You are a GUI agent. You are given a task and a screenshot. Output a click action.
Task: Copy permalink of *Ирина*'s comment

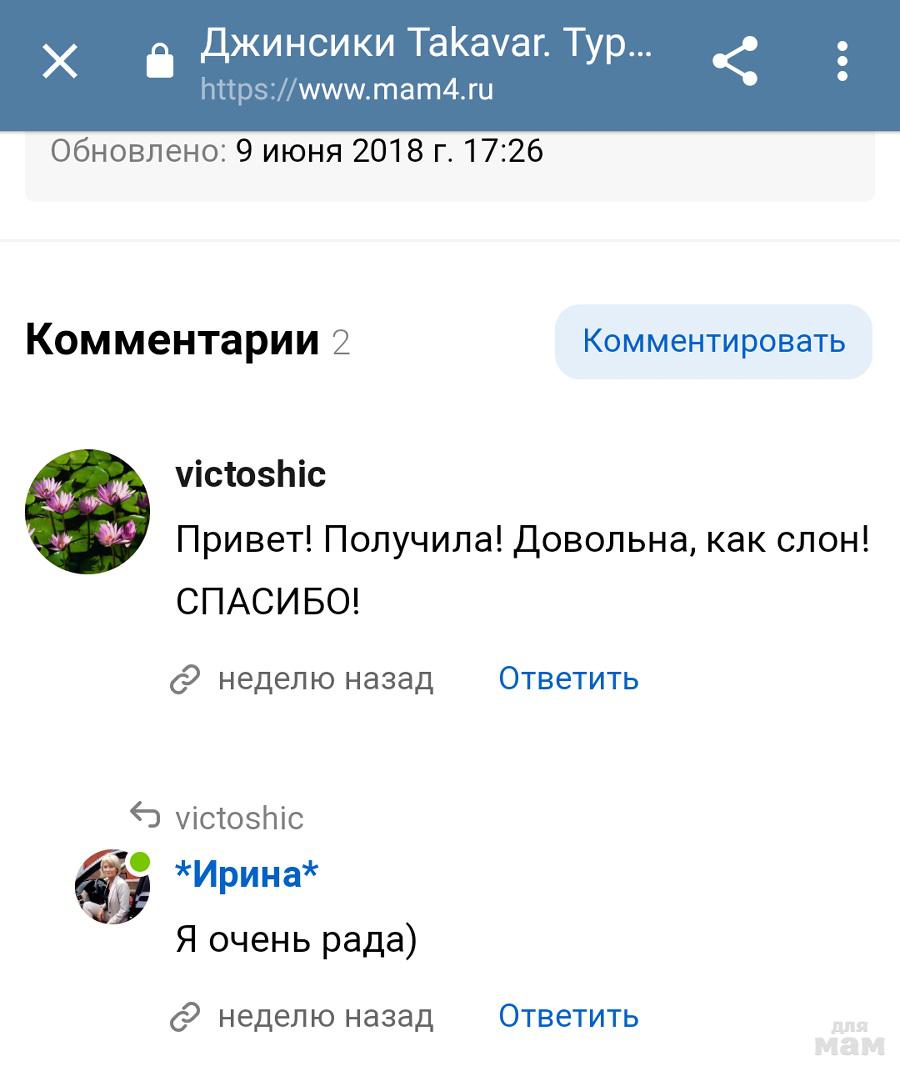point(186,1018)
